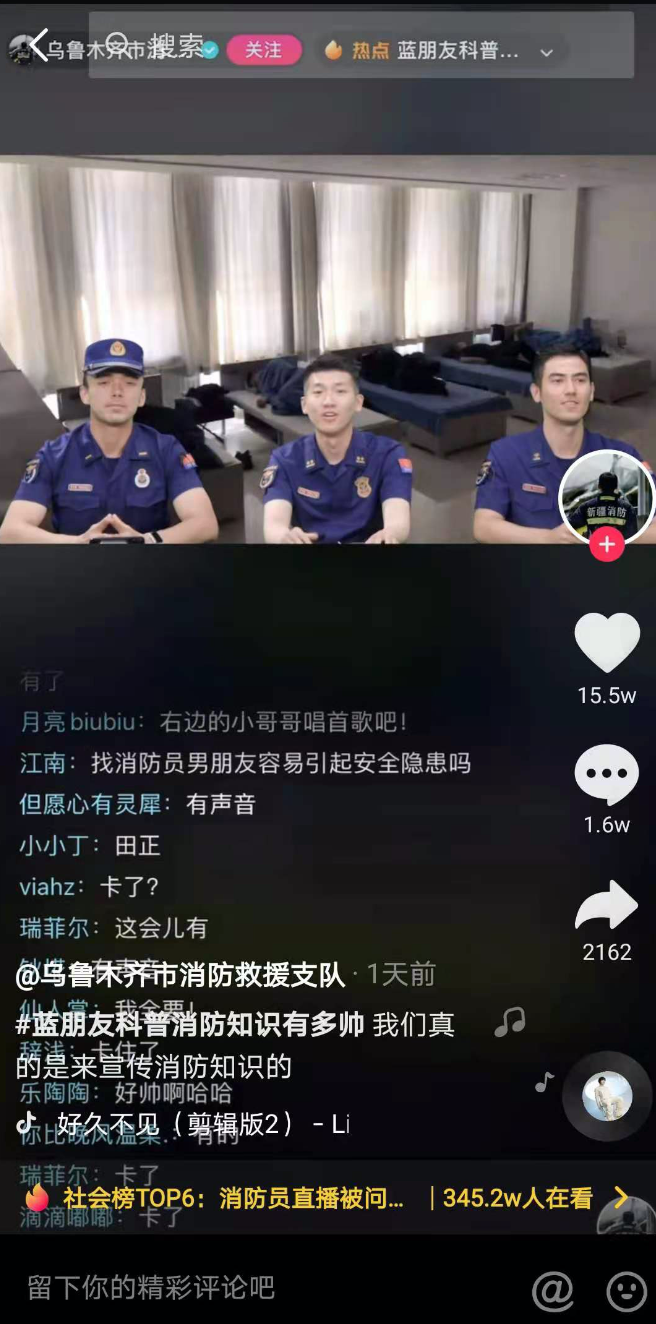Open the soundtrack 好久不见（剪辑版2）
Screen dimensions: 656x1324
pos(202,1124)
